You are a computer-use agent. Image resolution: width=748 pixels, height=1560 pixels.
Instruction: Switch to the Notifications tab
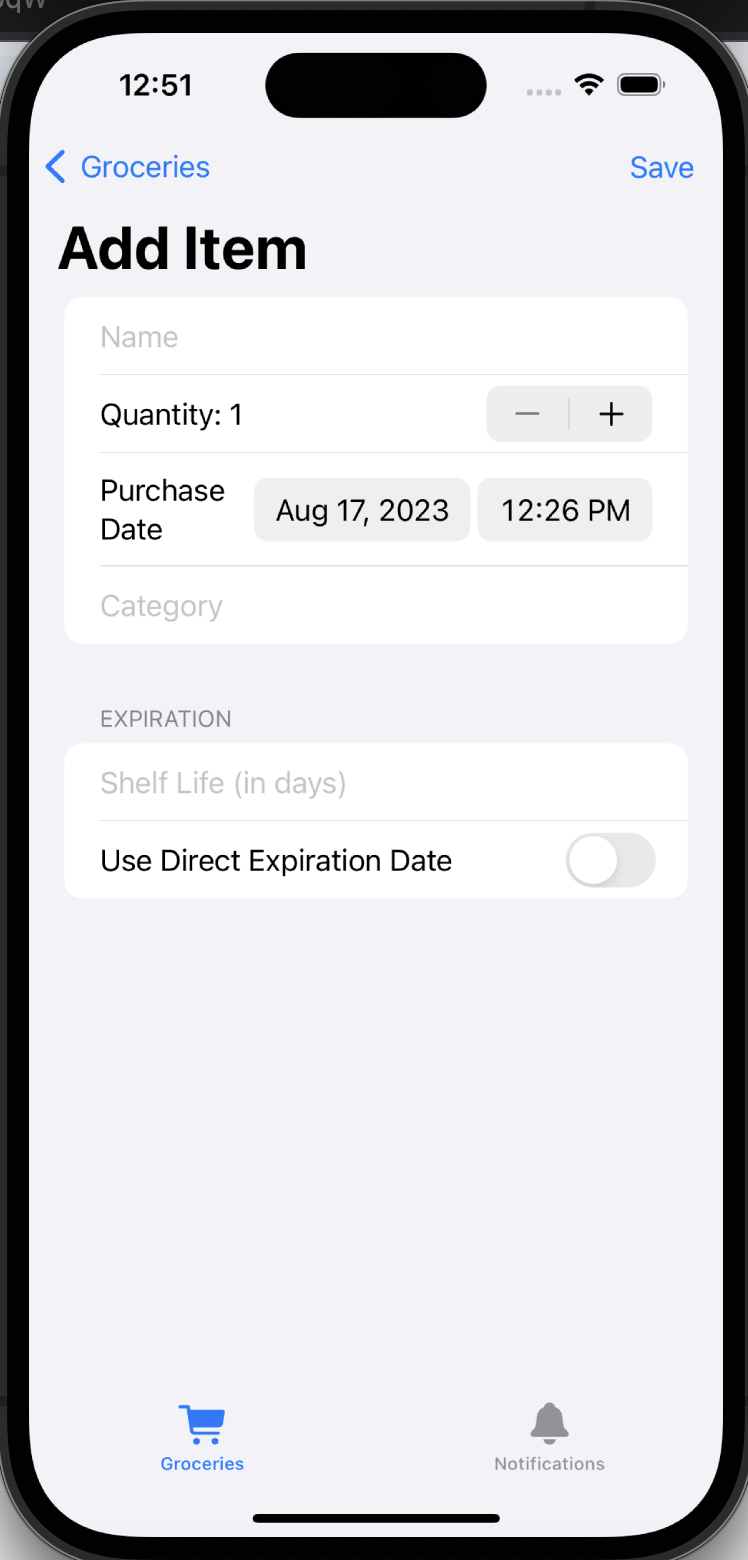(549, 1437)
